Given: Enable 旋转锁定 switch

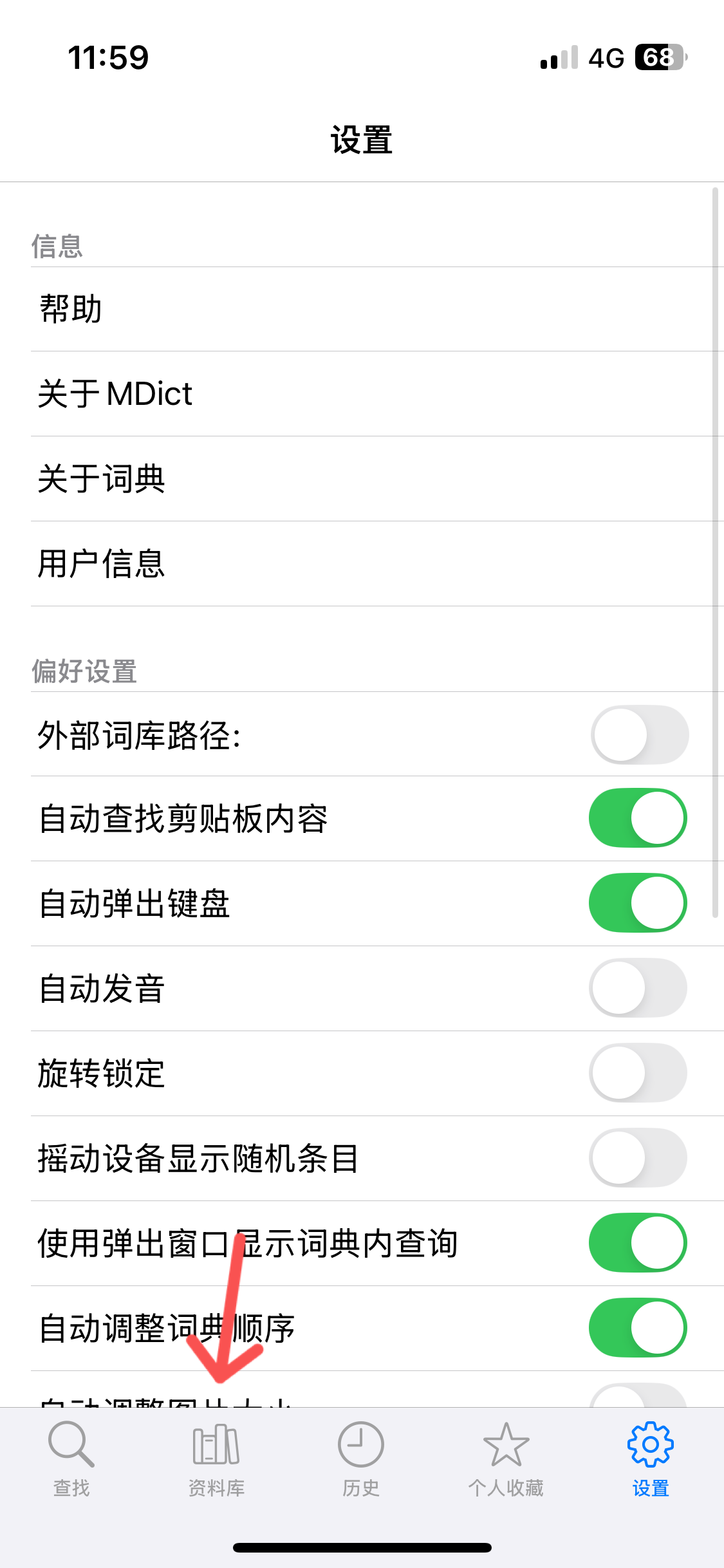Looking at the screenshot, I should 638,1073.
